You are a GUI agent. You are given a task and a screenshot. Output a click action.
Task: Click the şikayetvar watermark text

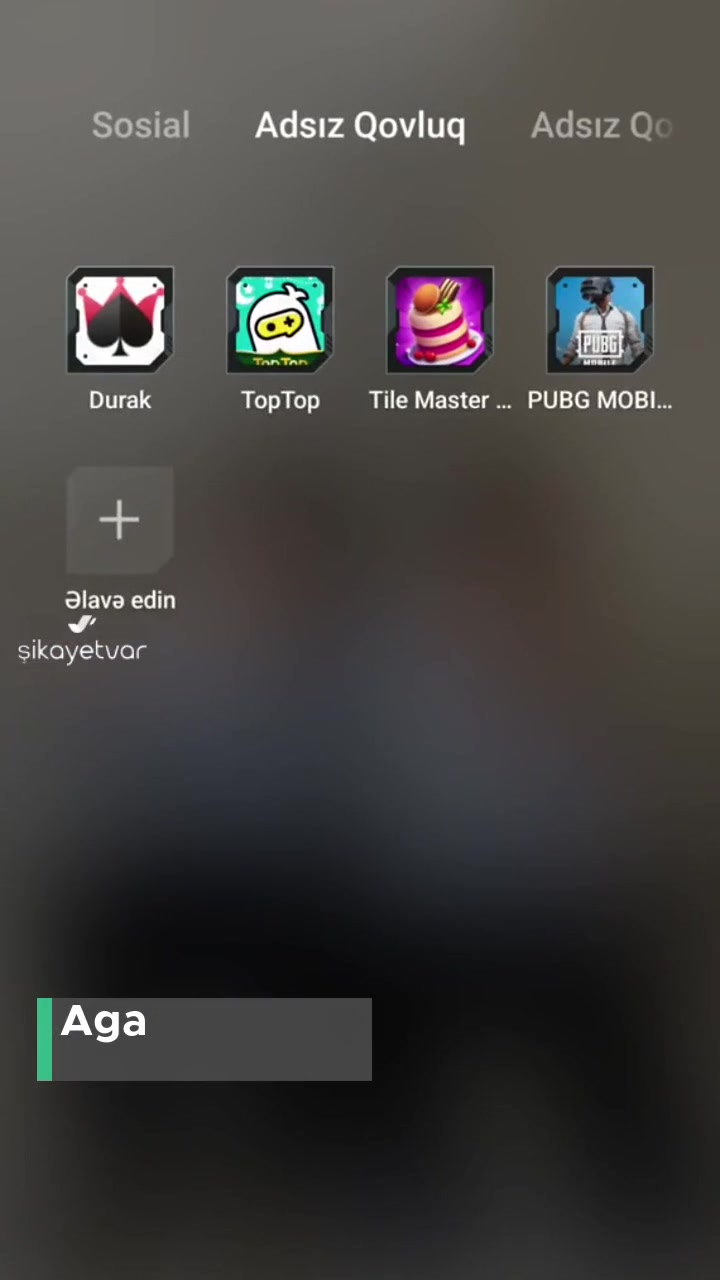pyautogui.click(x=82, y=650)
